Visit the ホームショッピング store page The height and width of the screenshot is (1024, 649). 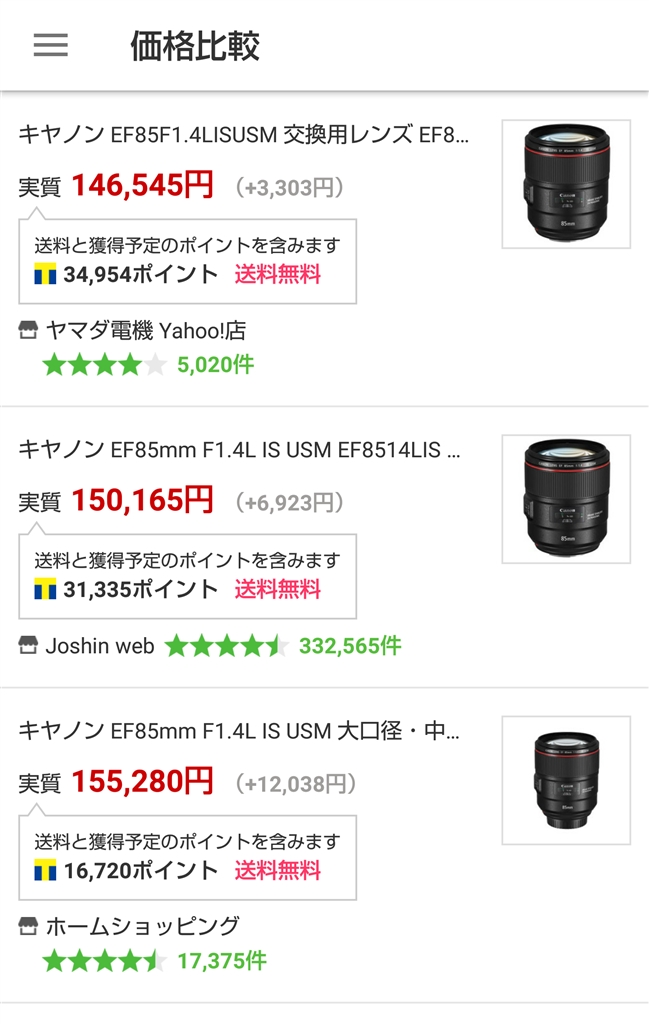(142, 926)
